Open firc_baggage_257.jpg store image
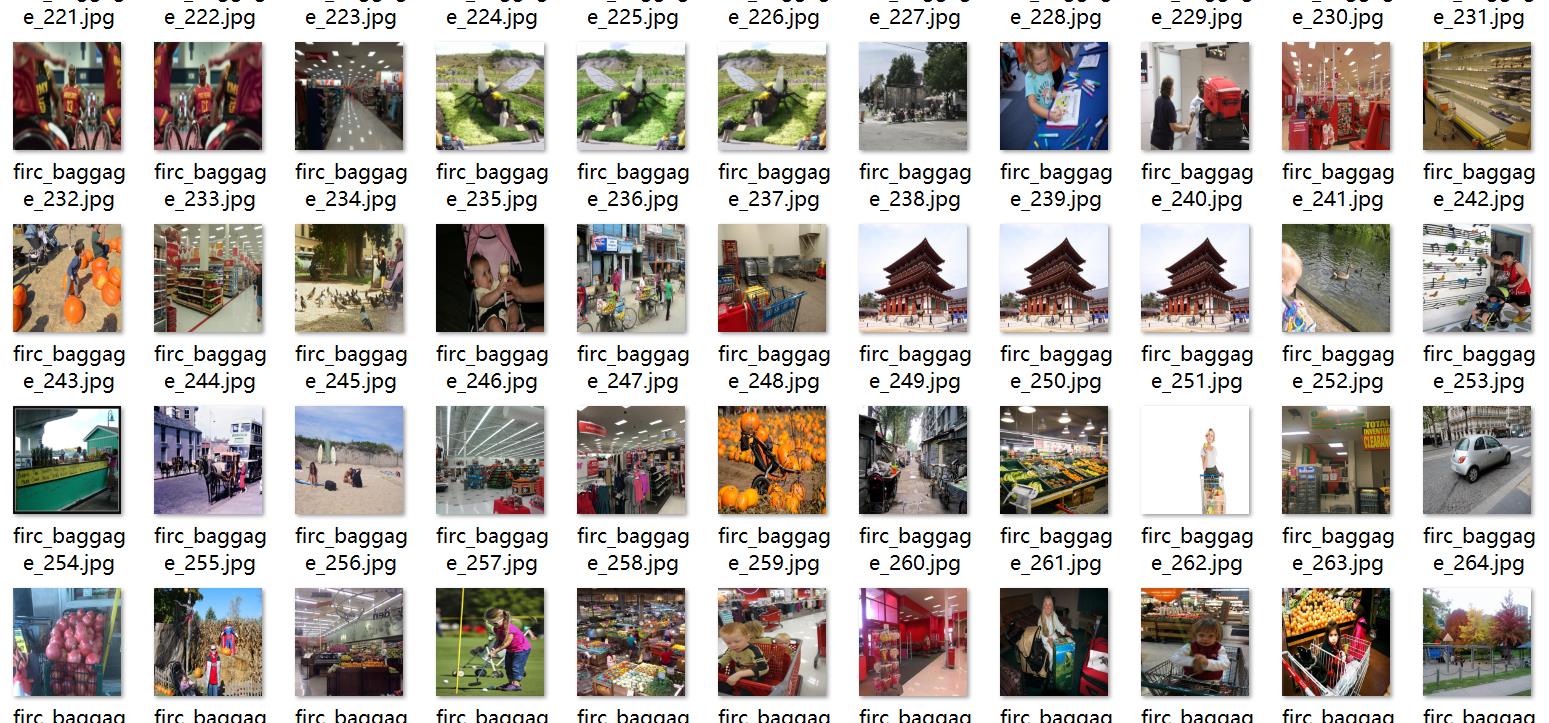Image resolution: width=1549 pixels, height=723 pixels. 490,460
